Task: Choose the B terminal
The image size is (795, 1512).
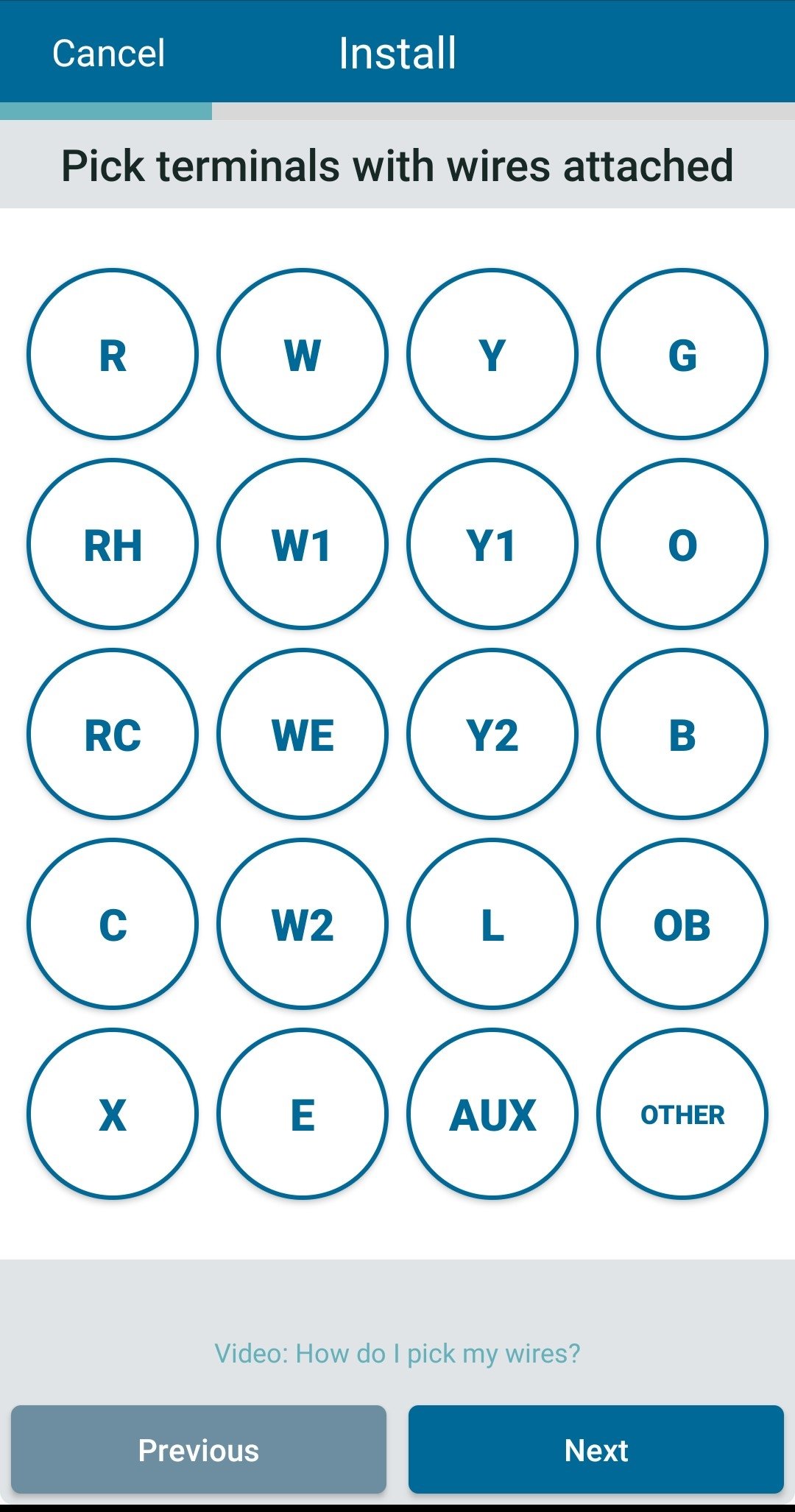Action: pyautogui.click(x=682, y=734)
